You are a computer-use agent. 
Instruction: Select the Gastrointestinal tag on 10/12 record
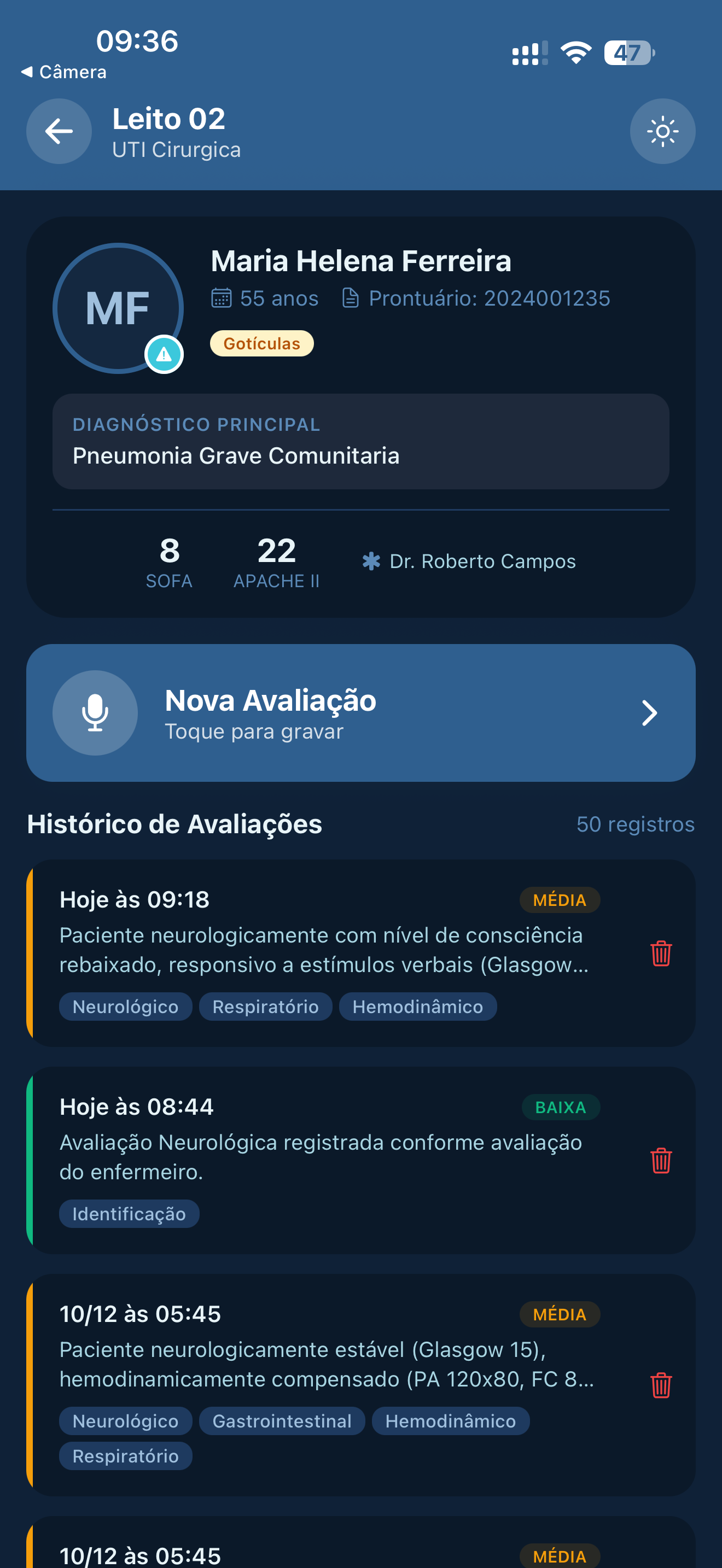coord(282,1420)
